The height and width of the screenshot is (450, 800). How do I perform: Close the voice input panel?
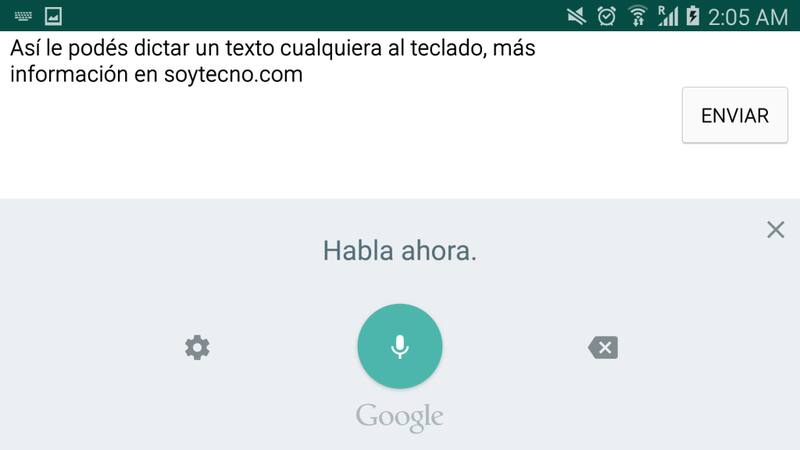tap(775, 230)
